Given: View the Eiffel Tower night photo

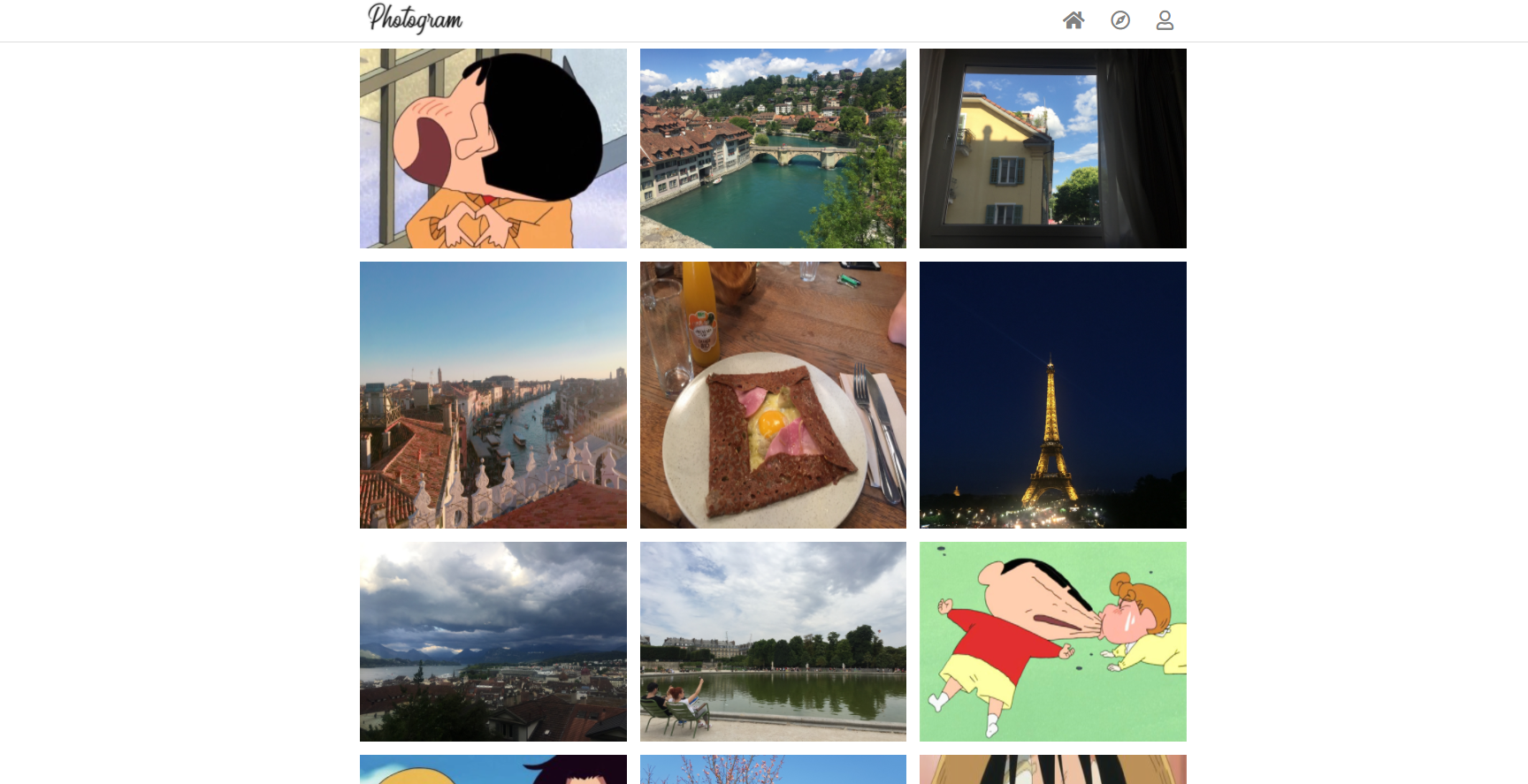Looking at the screenshot, I should [x=1053, y=395].
